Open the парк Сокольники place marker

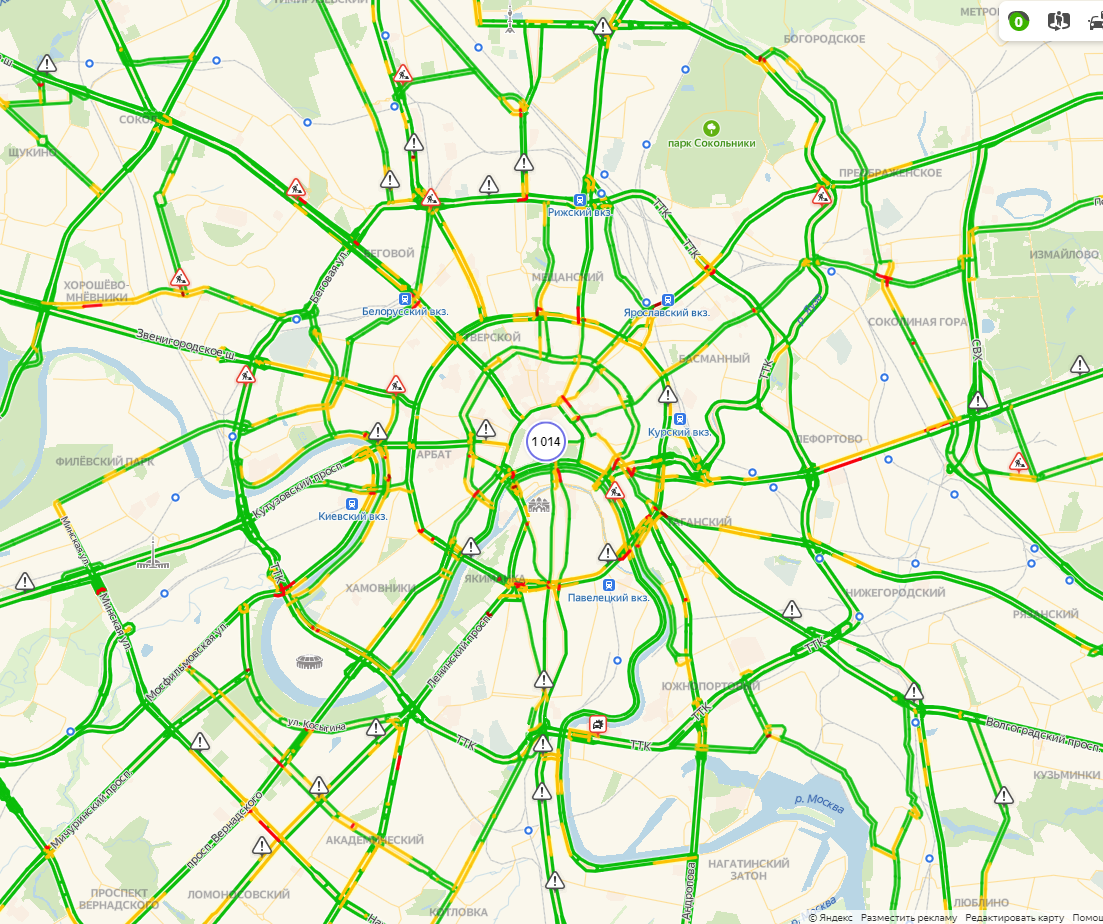point(711,128)
